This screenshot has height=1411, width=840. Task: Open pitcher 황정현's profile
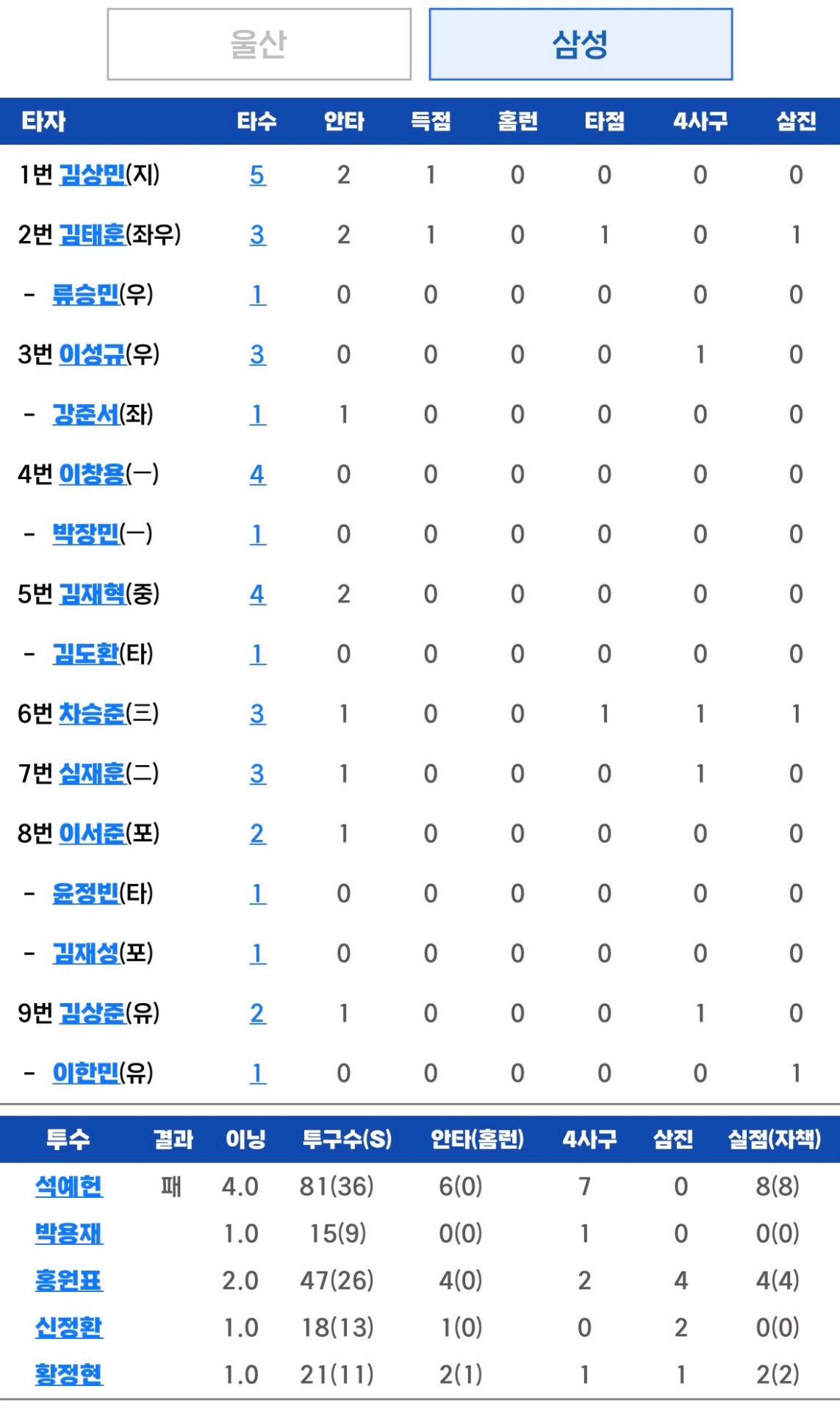click(x=69, y=1374)
